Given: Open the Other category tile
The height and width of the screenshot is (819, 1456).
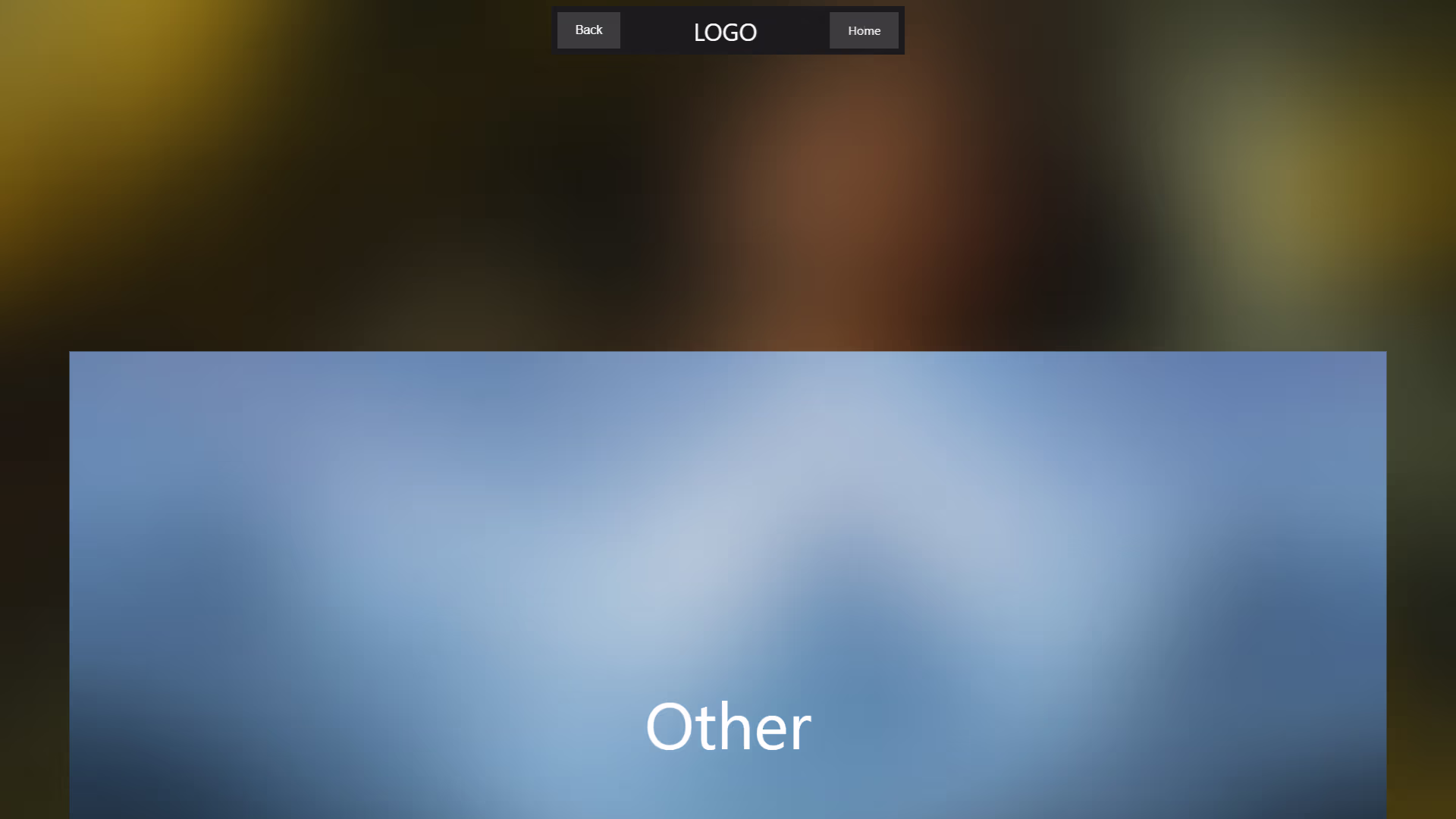Looking at the screenshot, I should pyautogui.click(x=727, y=584).
